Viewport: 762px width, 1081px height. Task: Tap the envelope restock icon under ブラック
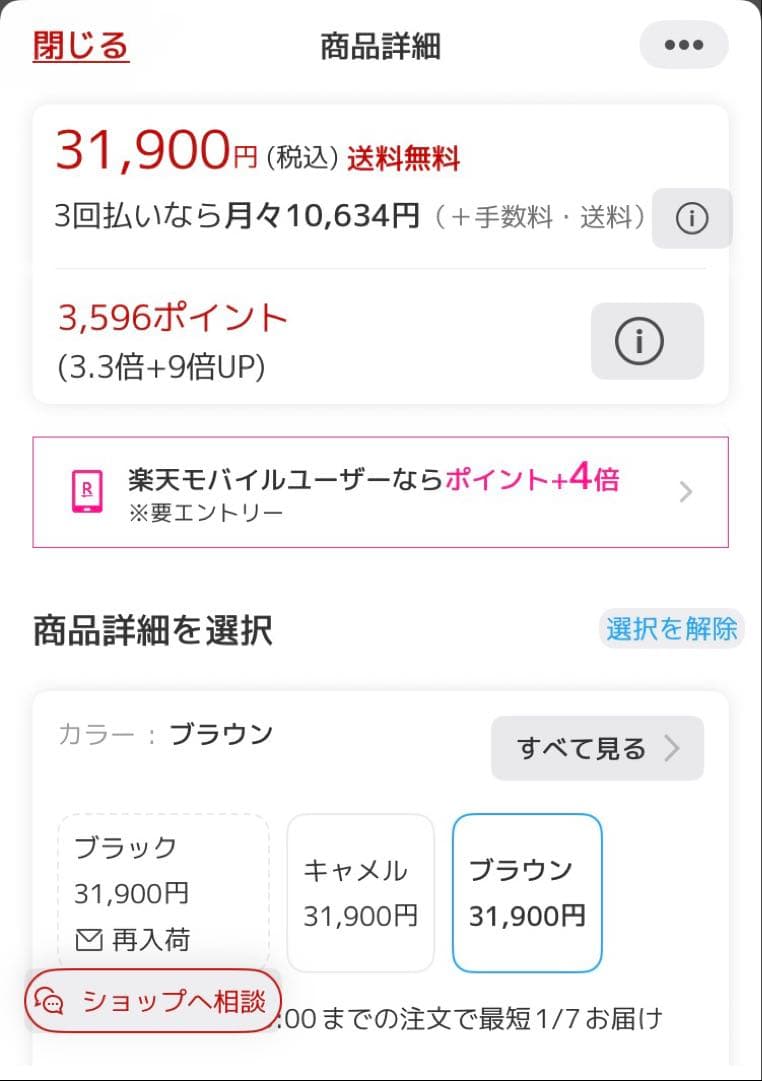(x=88, y=938)
